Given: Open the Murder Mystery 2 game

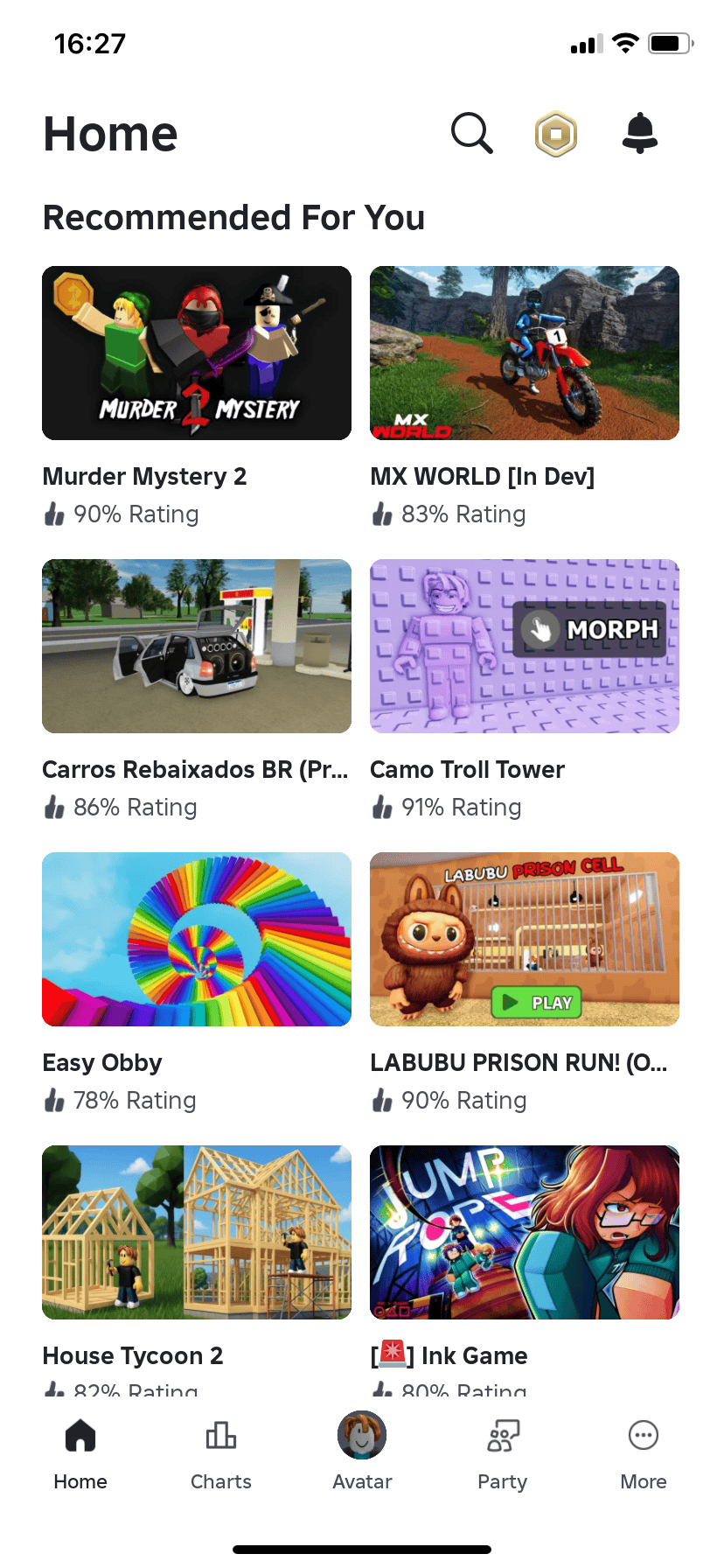Looking at the screenshot, I should [197, 353].
